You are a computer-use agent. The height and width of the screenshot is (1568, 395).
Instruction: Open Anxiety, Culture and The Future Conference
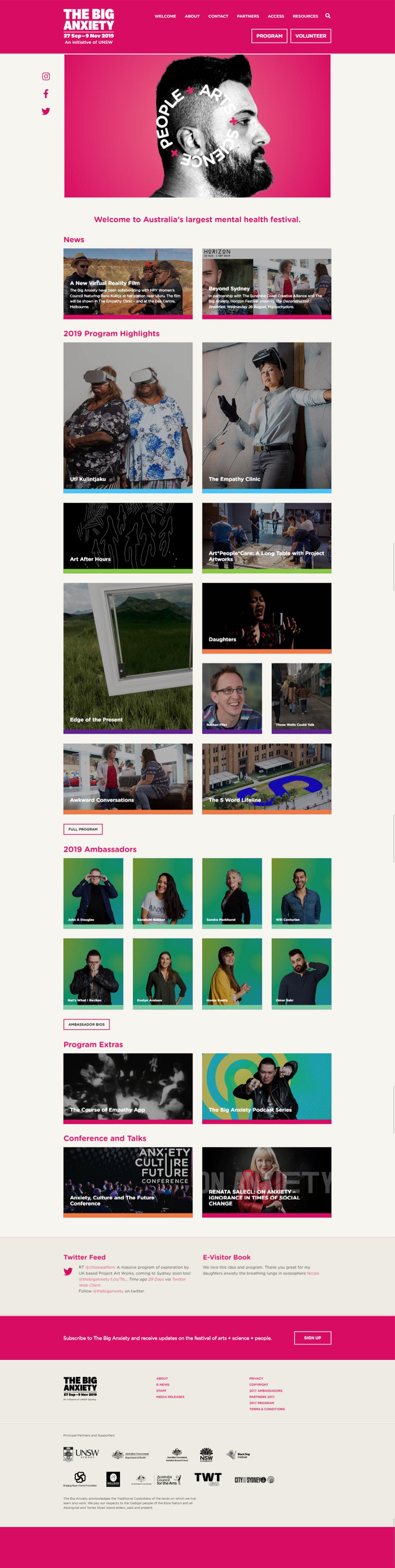(128, 1182)
